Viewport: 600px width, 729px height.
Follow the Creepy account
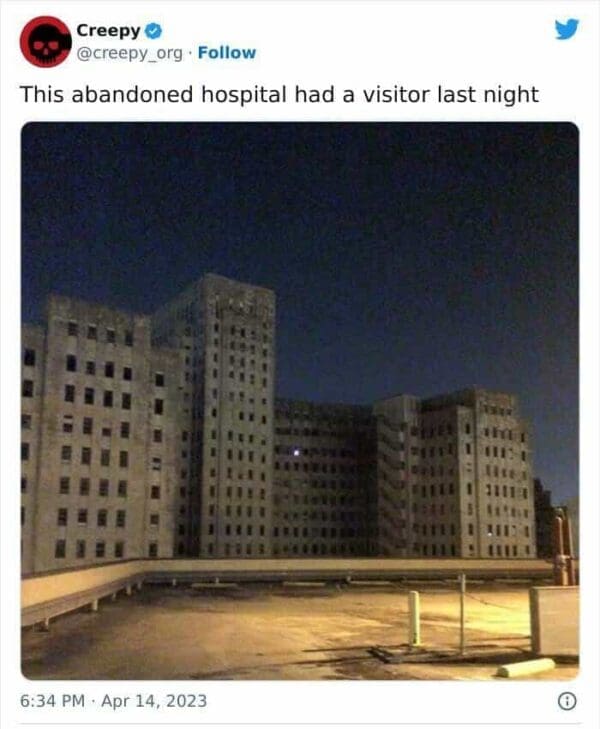coord(227,53)
